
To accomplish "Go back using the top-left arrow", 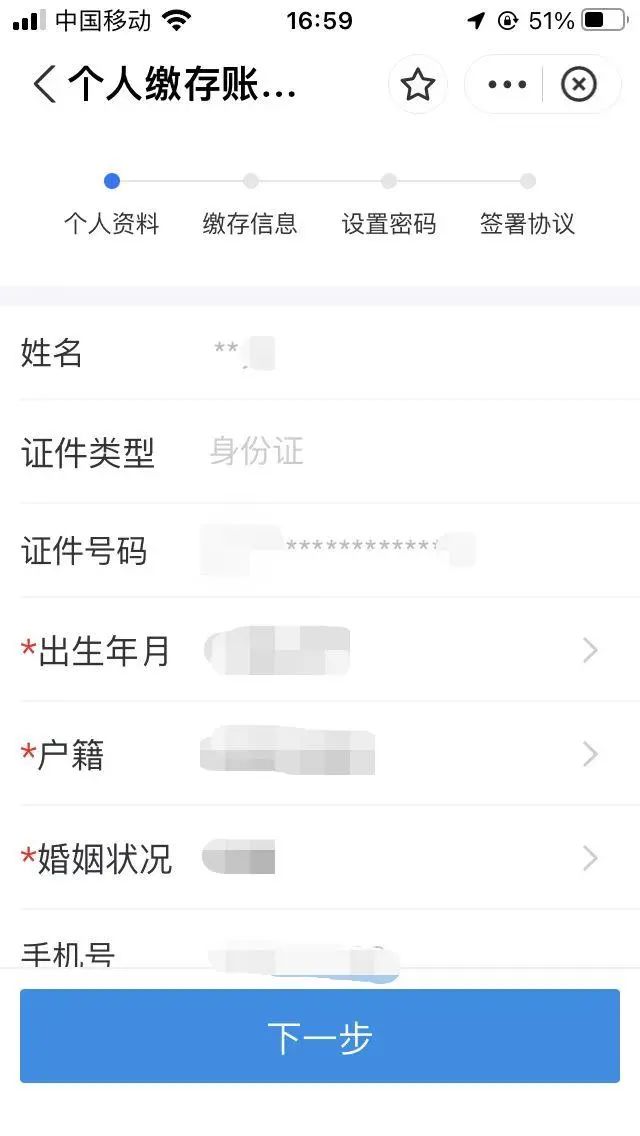I will pyautogui.click(x=44, y=86).
